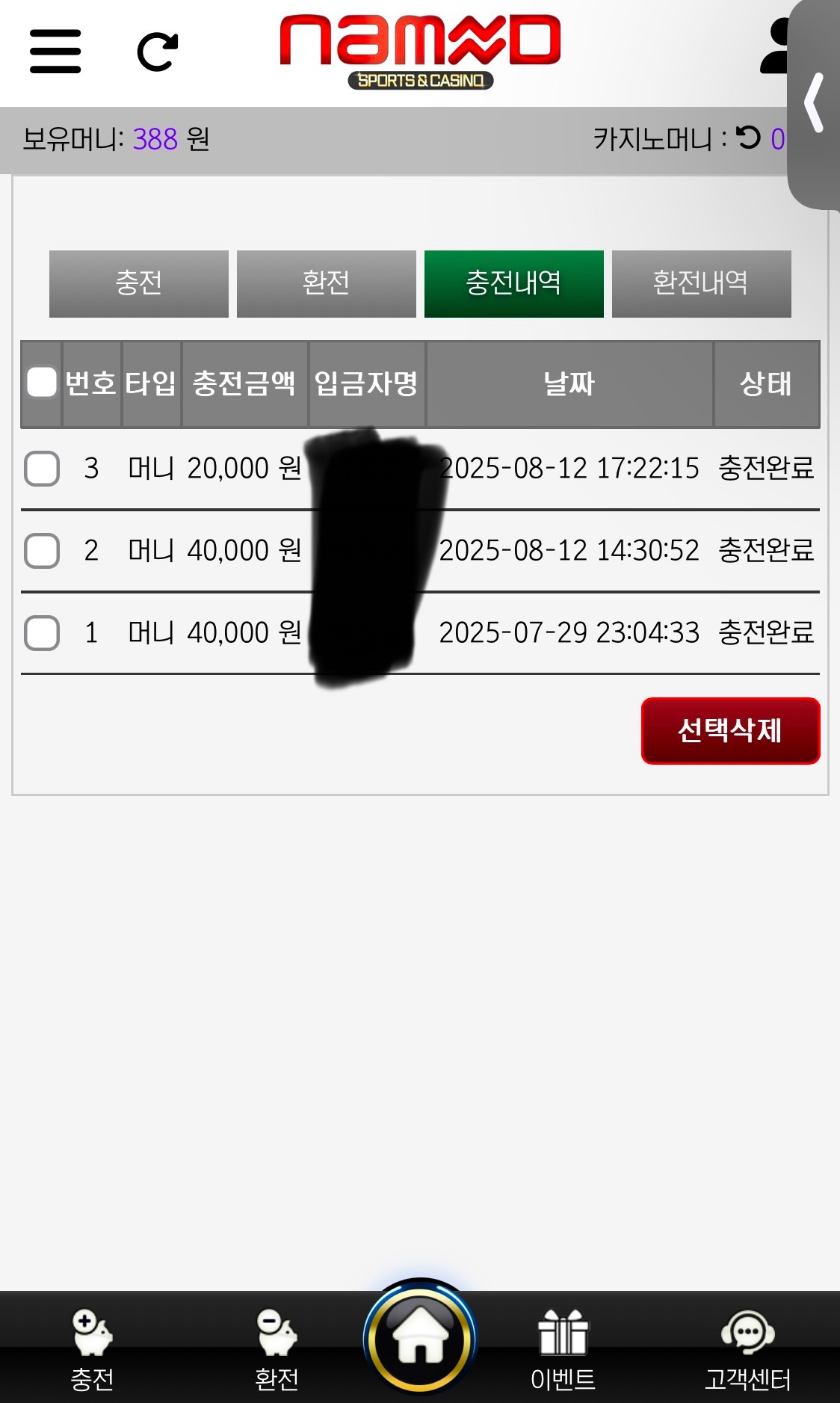This screenshot has height=1403, width=840.
Task: Switch to the top 환전 tab
Action: 326,283
